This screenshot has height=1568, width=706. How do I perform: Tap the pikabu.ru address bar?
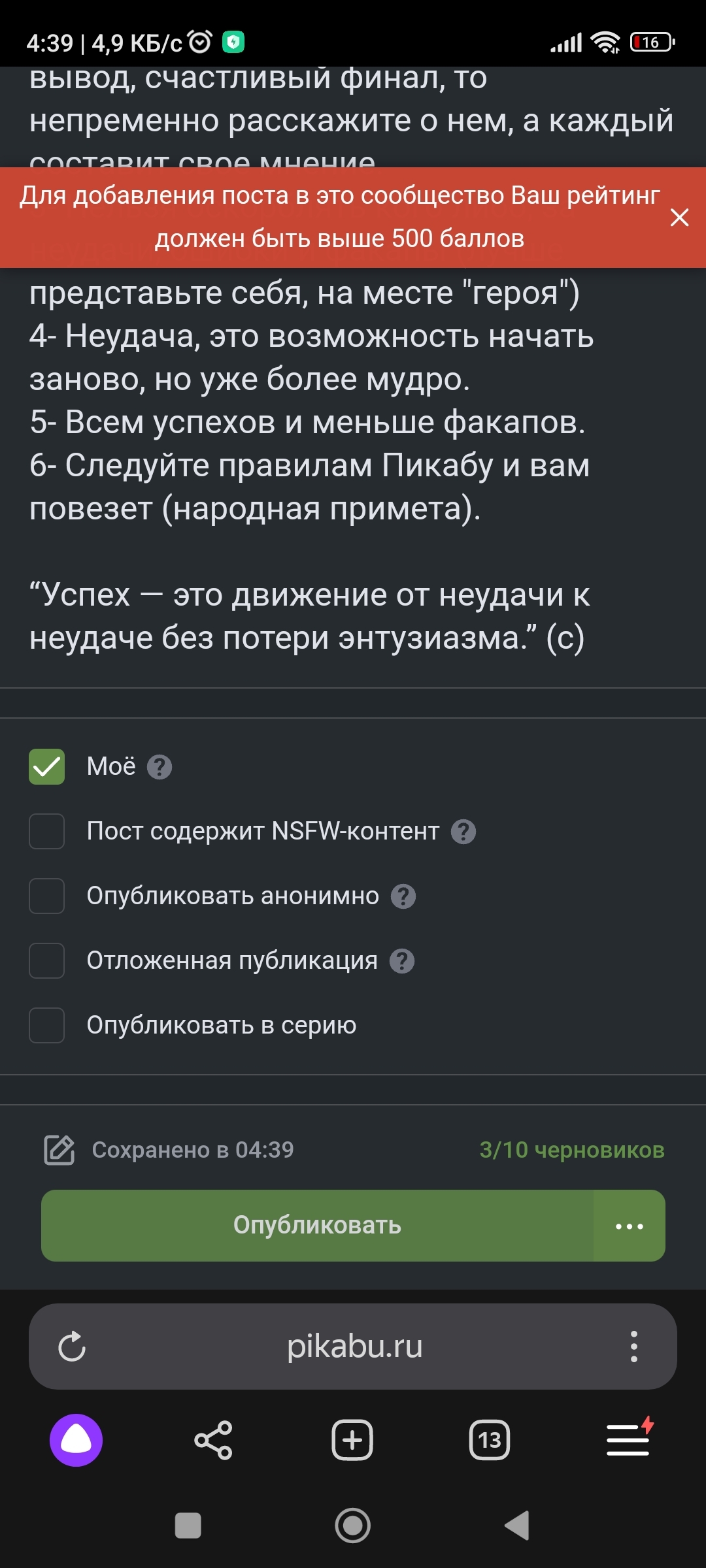point(355,1347)
